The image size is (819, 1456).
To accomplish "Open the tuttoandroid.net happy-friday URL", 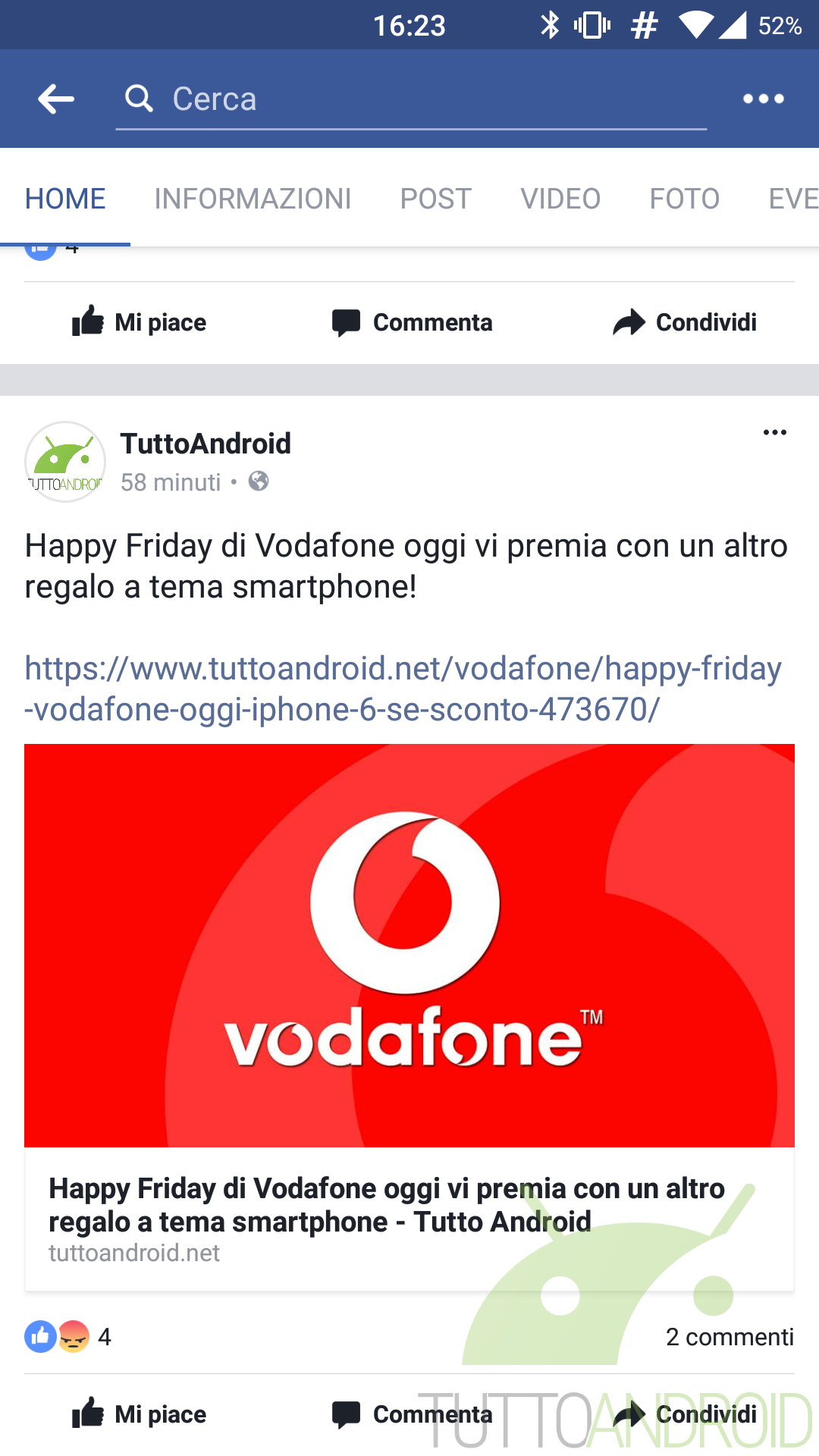I will point(403,689).
